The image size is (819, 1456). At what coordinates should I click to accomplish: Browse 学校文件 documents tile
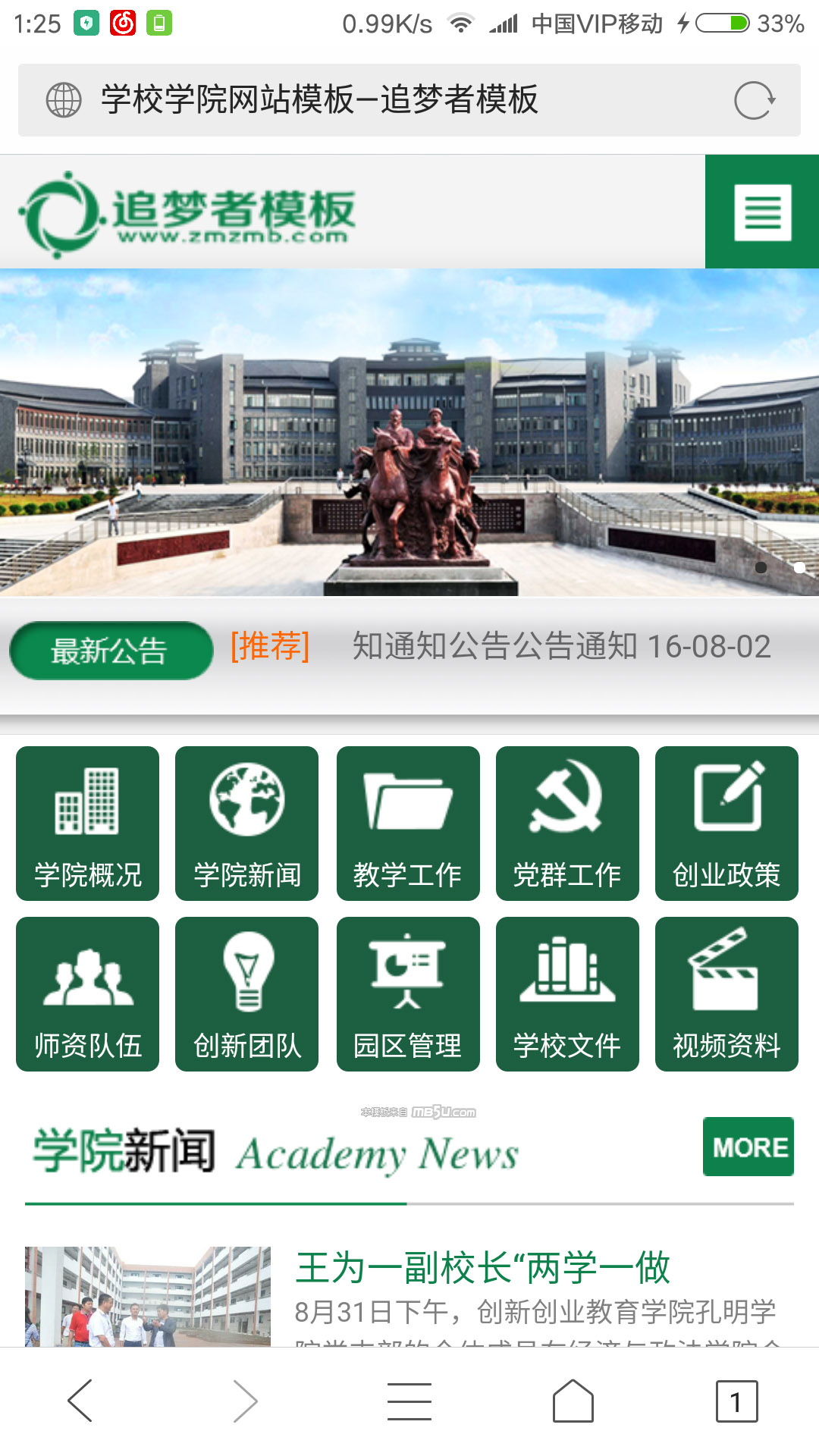[567, 994]
